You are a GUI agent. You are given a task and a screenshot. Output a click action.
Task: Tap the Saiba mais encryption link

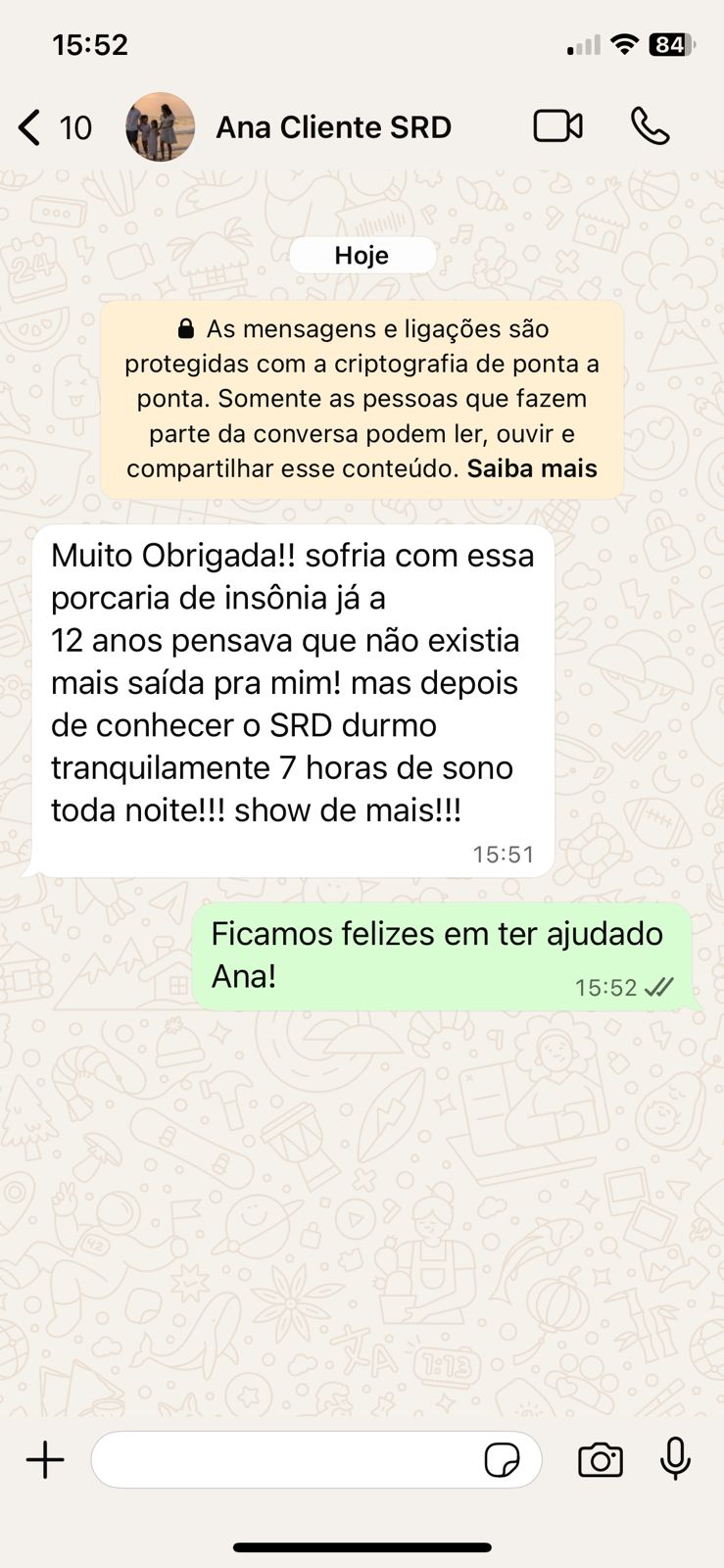tap(532, 468)
